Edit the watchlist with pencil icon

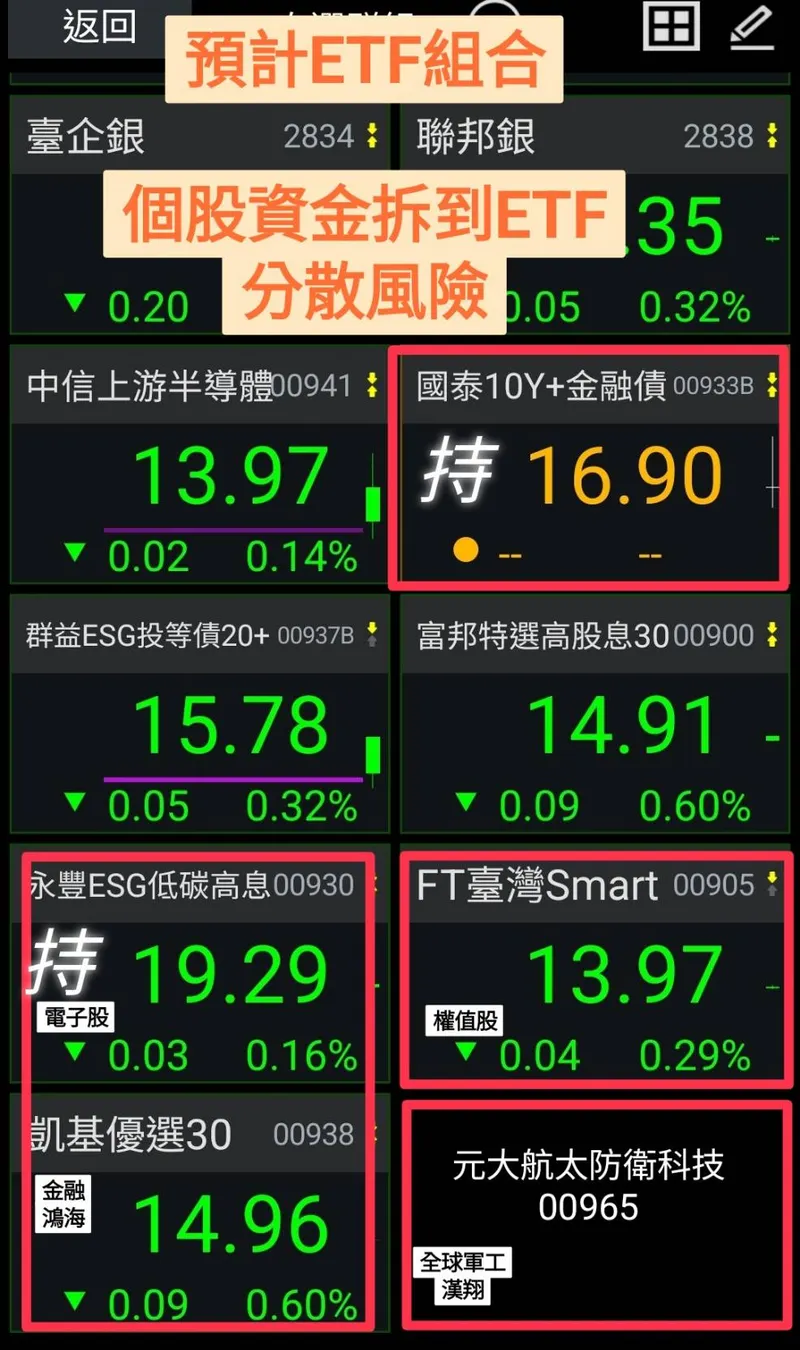pos(752,27)
